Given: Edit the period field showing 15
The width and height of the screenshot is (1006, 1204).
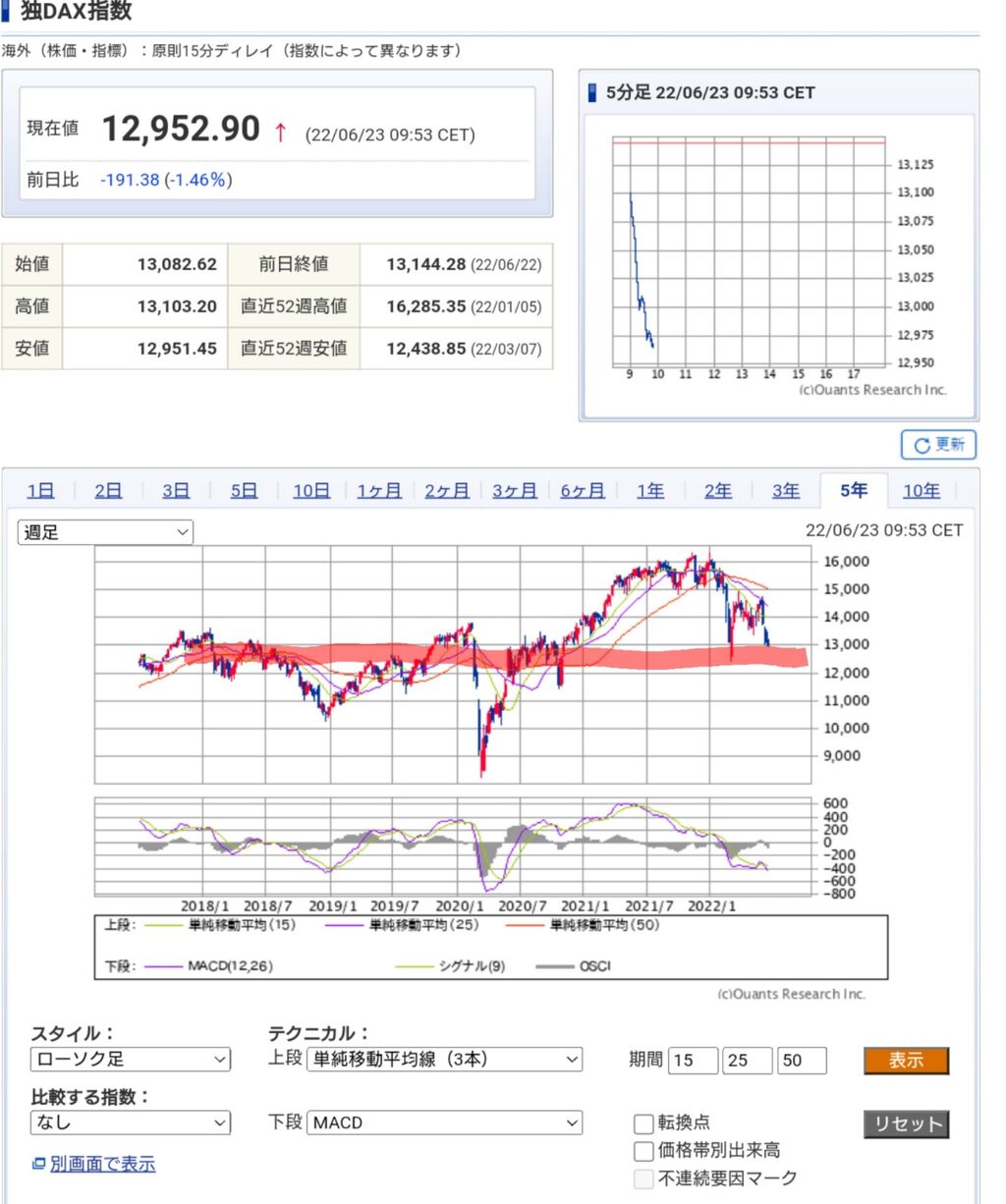Looking at the screenshot, I should (693, 1061).
